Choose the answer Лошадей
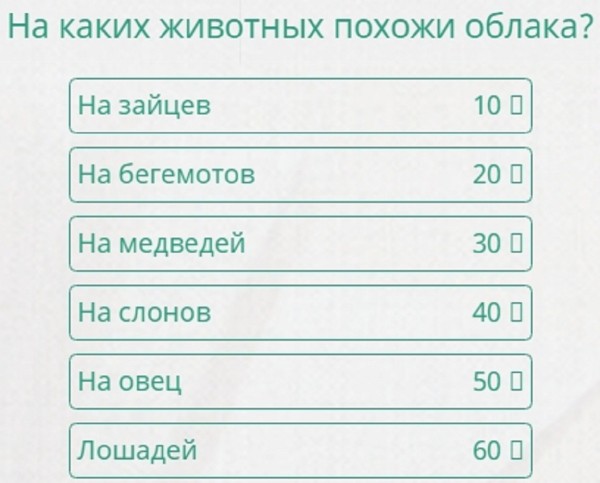Screen dimensions: 600x483 click(300, 450)
